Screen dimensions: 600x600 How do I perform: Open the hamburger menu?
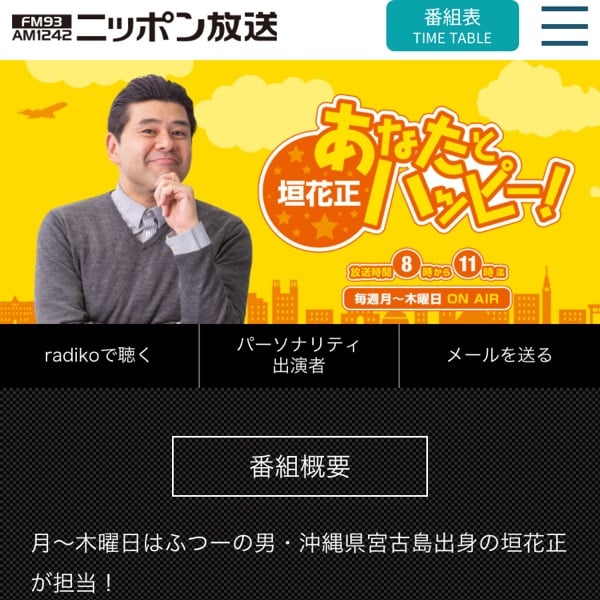(564, 26)
